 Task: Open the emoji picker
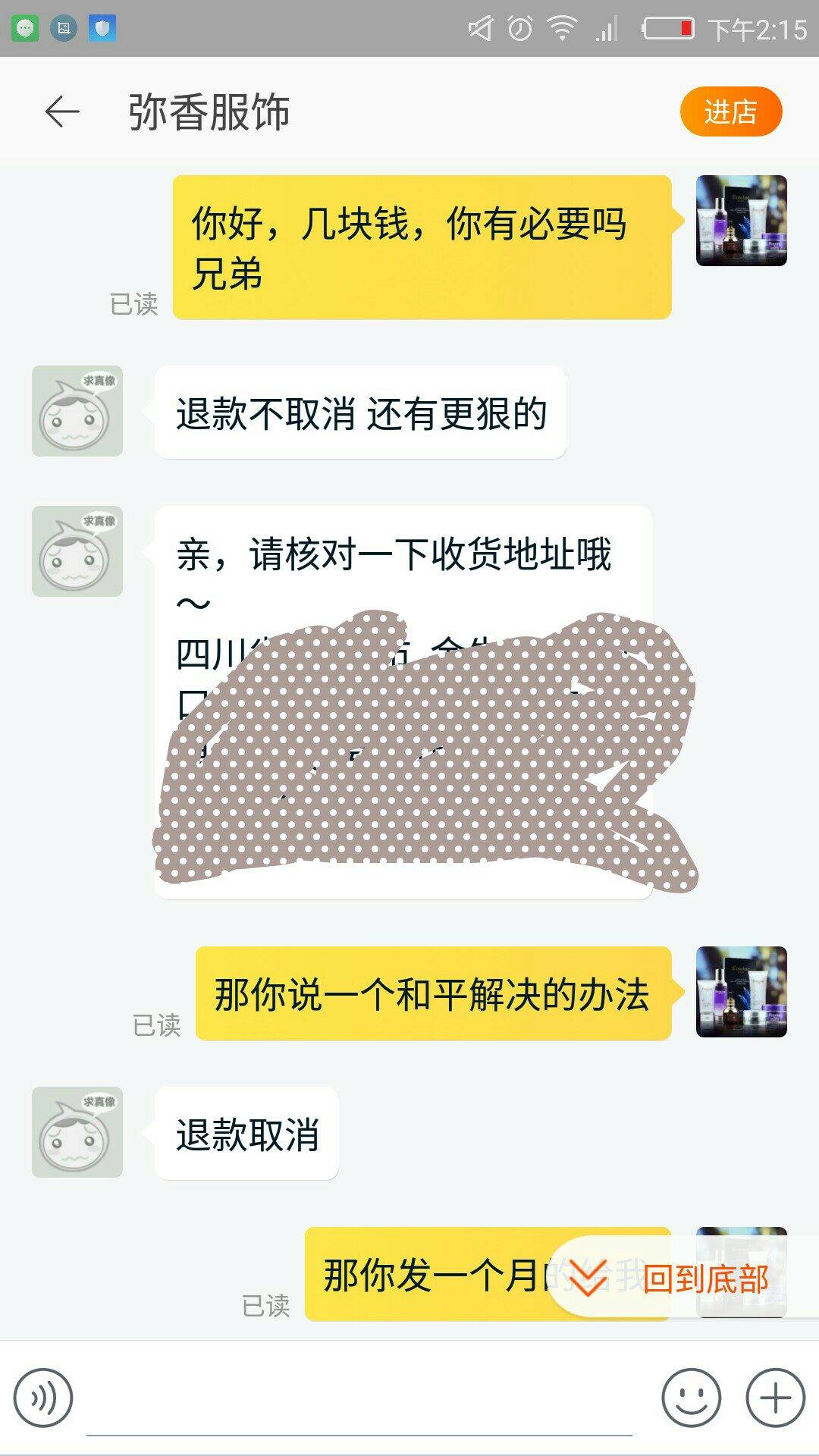[x=691, y=1398]
